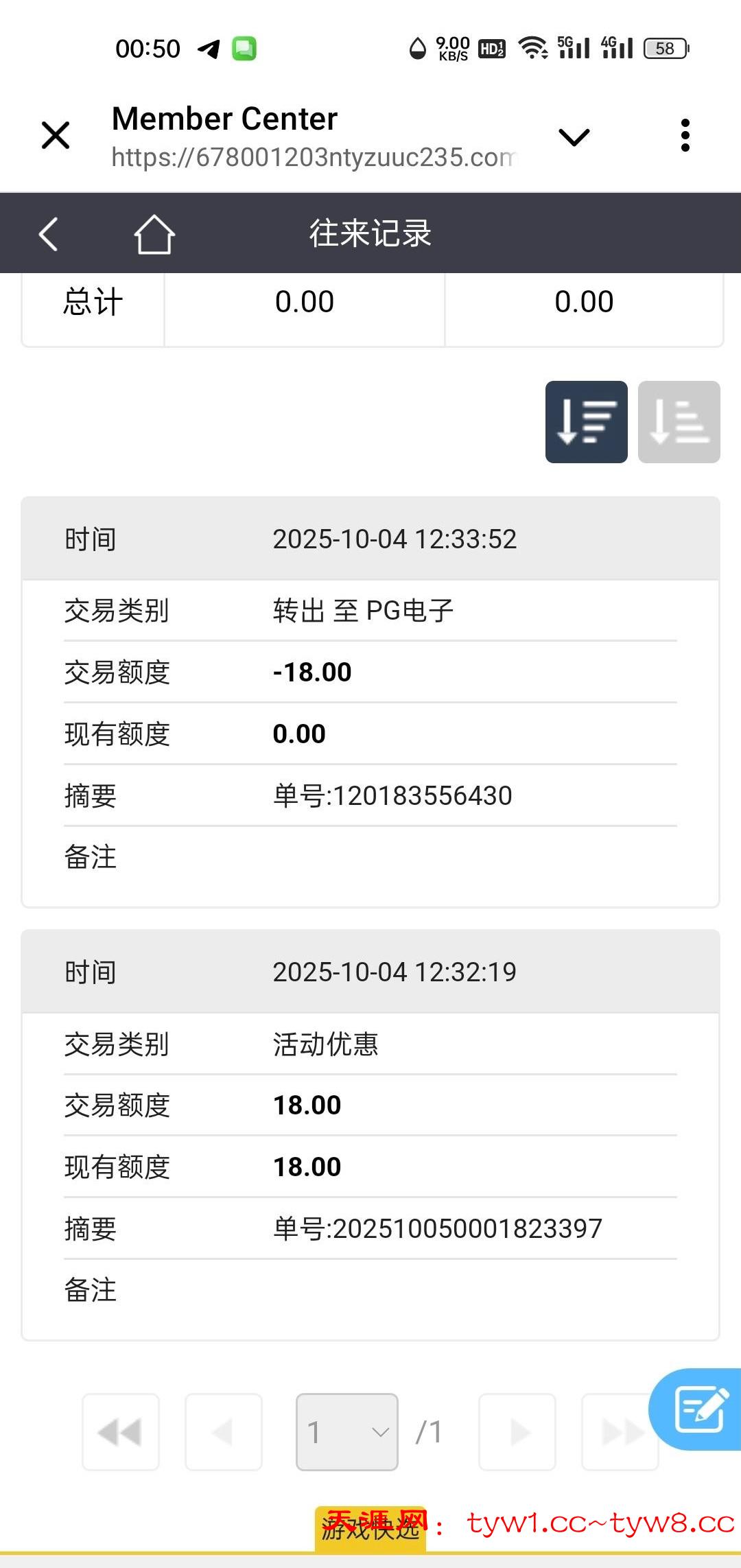
Task: Go to the next page
Action: click(517, 1432)
